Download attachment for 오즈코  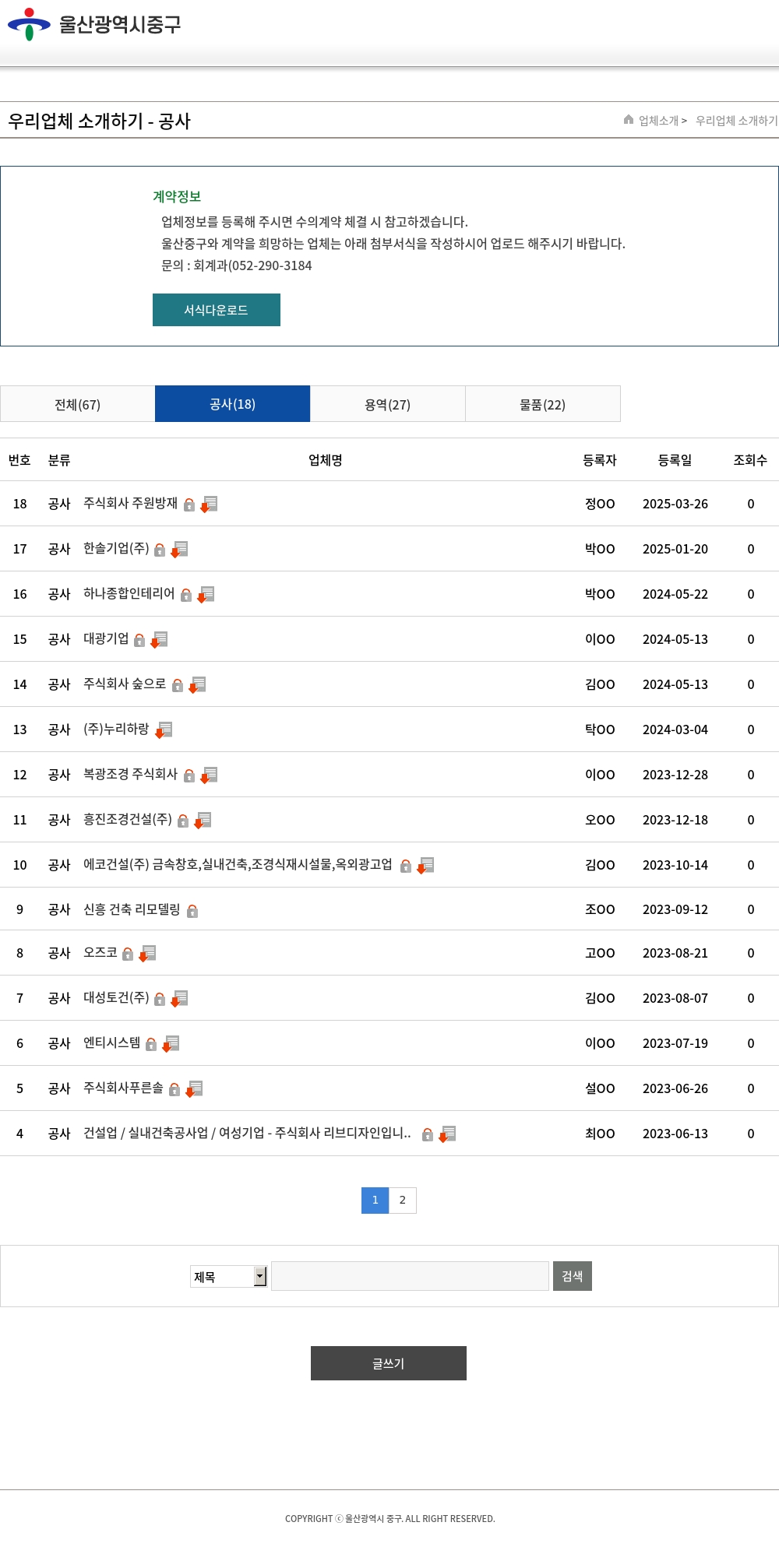(147, 953)
